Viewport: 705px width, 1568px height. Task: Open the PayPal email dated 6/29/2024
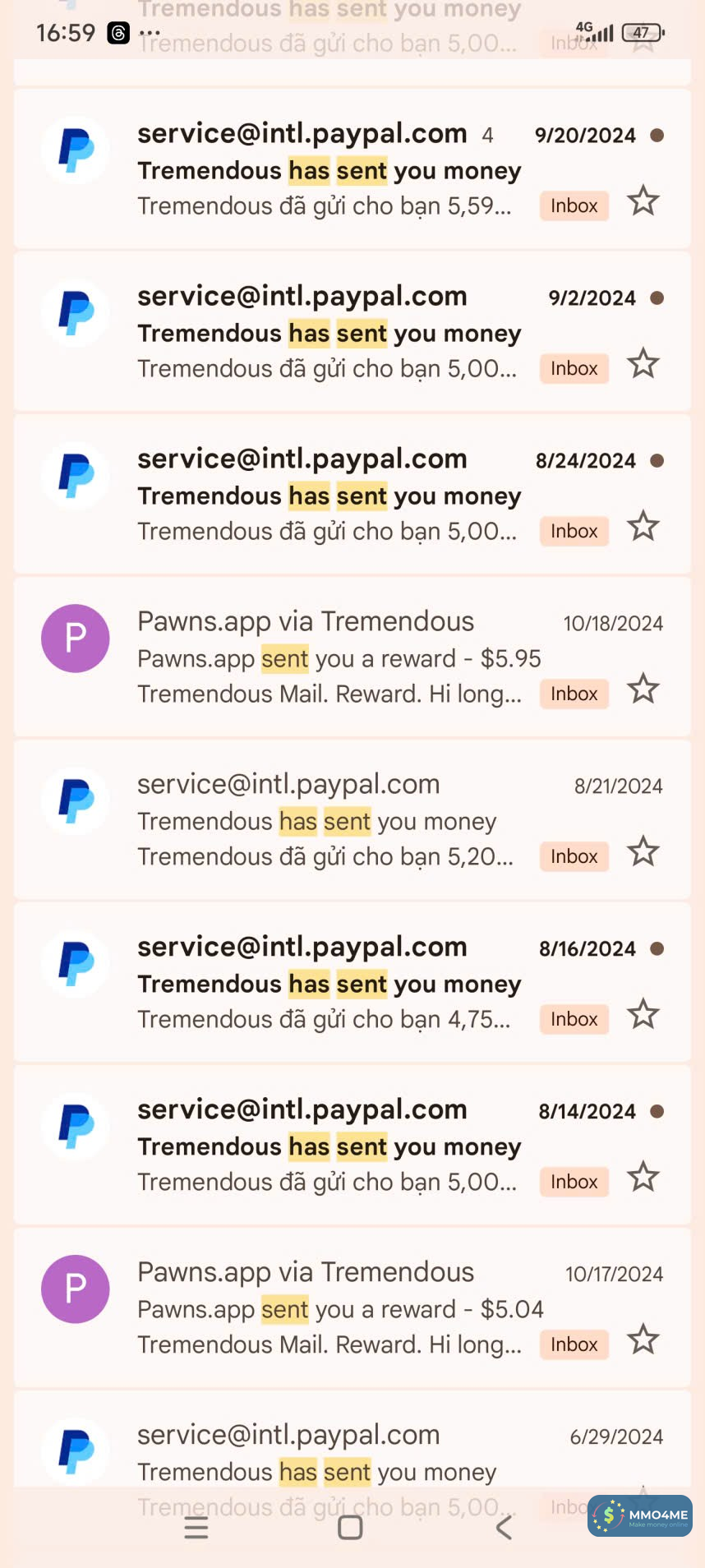tap(329, 1455)
